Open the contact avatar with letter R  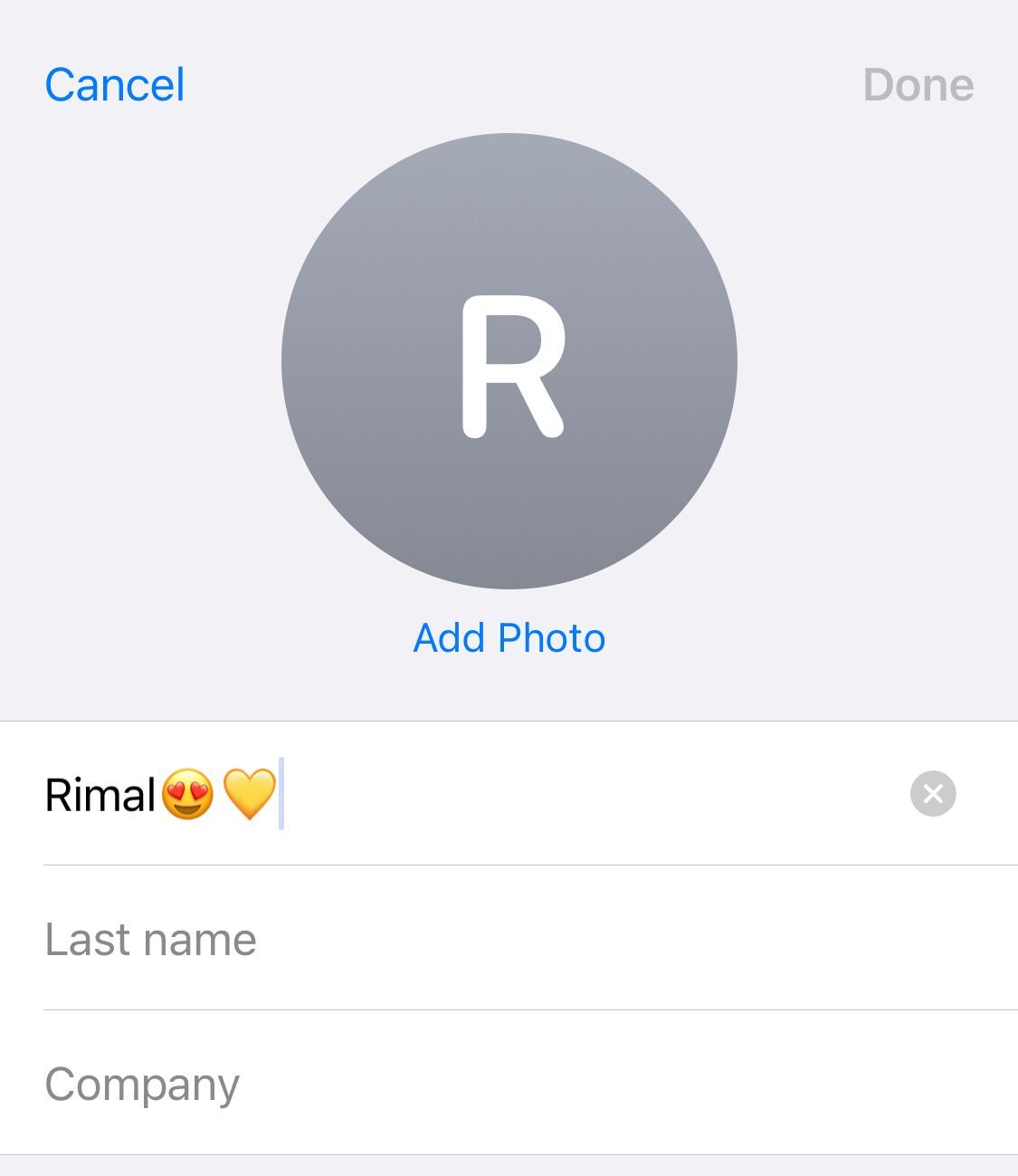[x=509, y=361]
